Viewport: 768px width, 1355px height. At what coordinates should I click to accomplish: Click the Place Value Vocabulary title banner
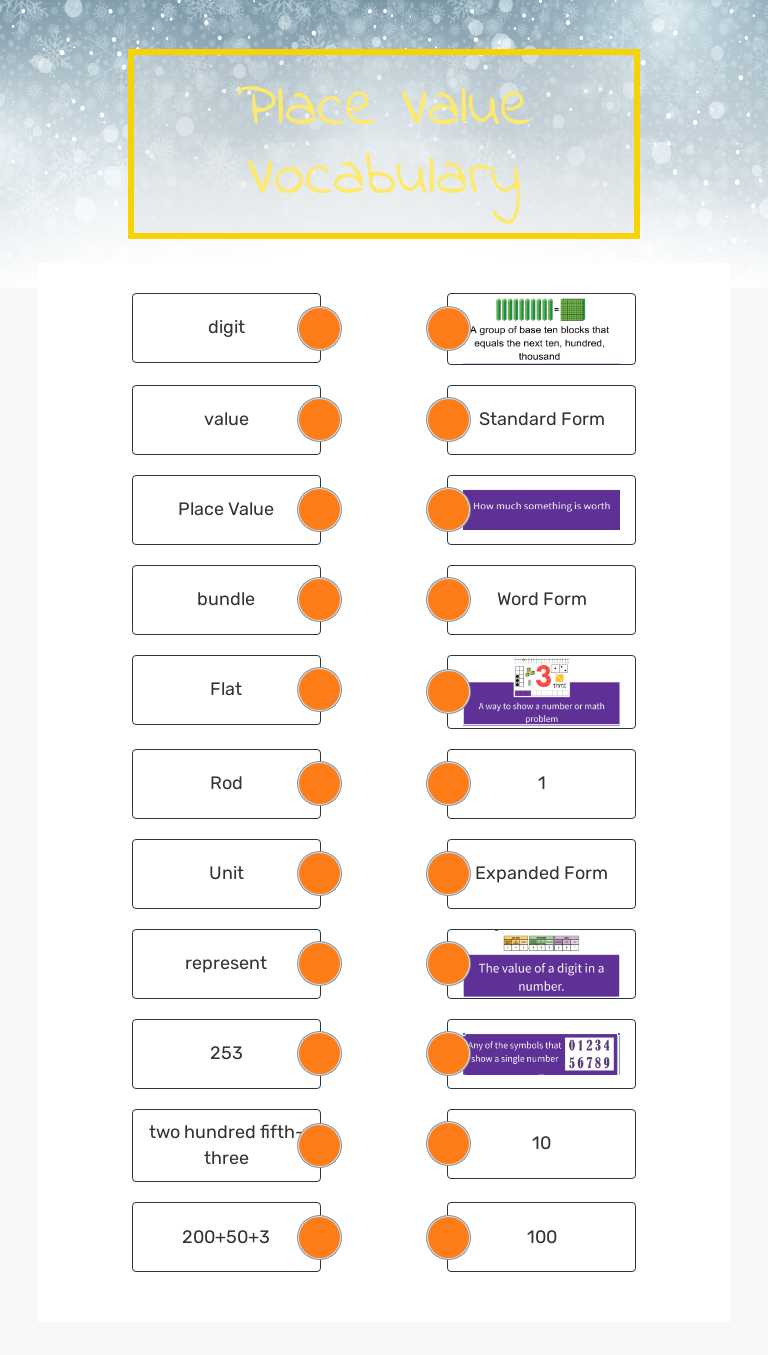coord(384,142)
